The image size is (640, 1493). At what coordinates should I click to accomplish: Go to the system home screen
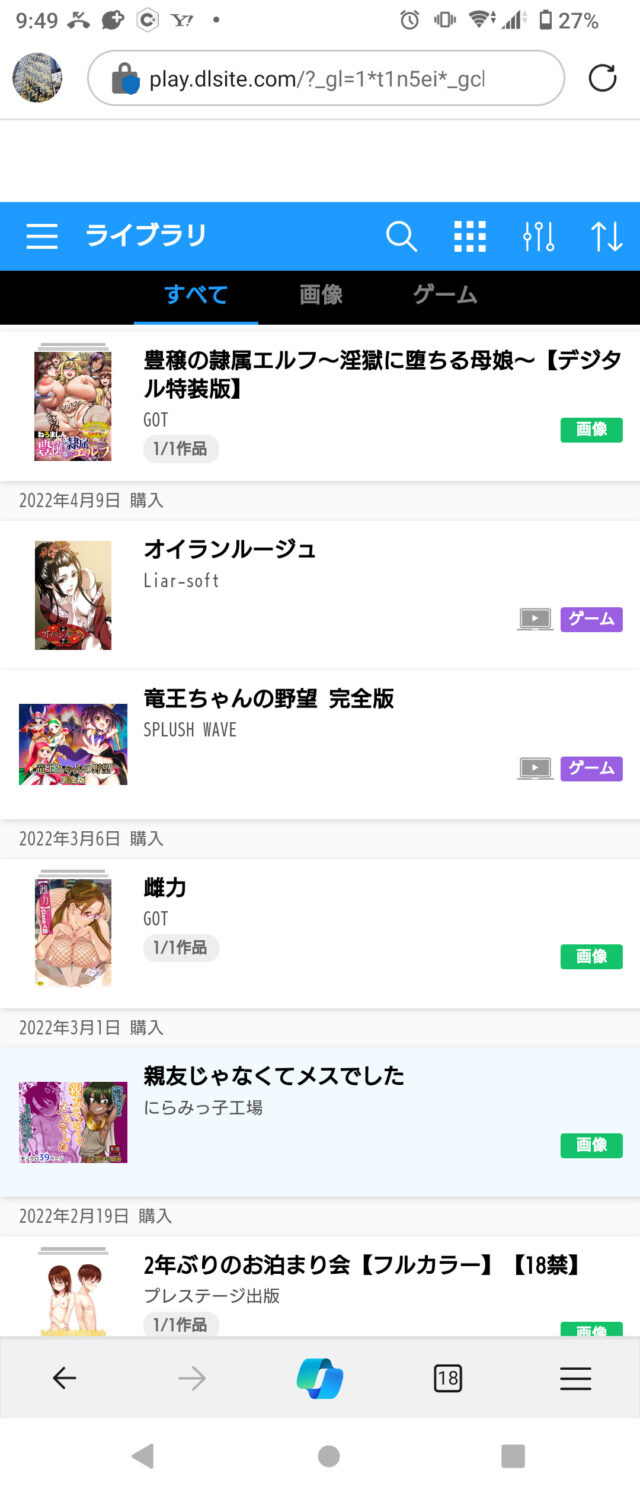328,1456
